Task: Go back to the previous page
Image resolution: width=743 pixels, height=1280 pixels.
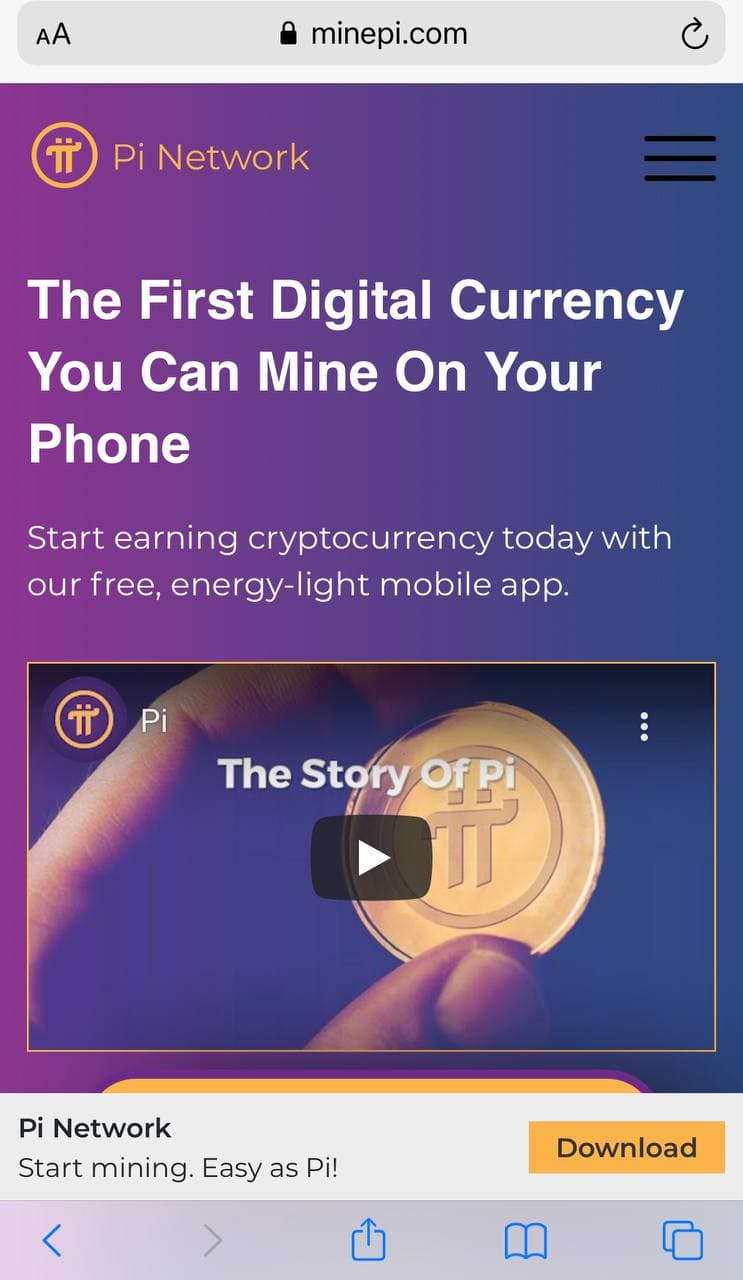Action: pyautogui.click(x=52, y=1241)
